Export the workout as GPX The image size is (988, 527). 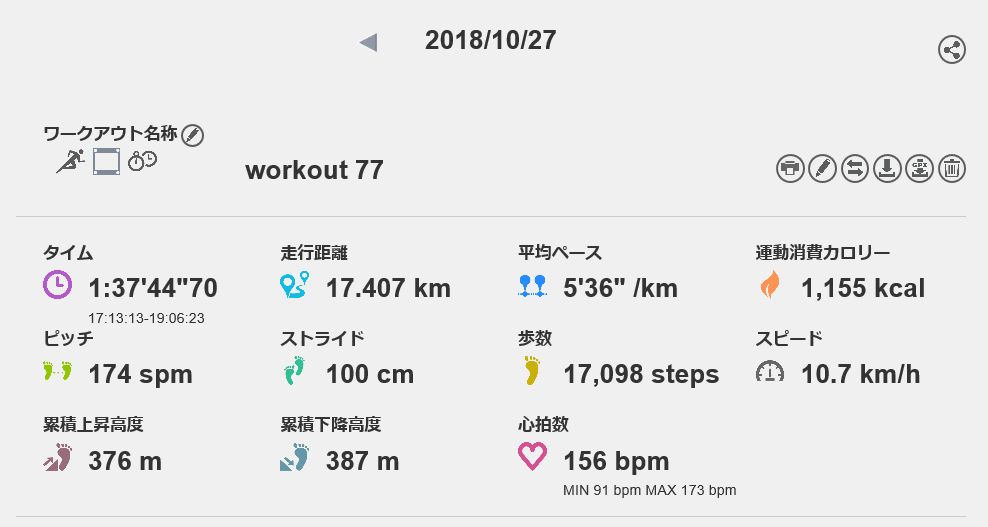[918, 168]
